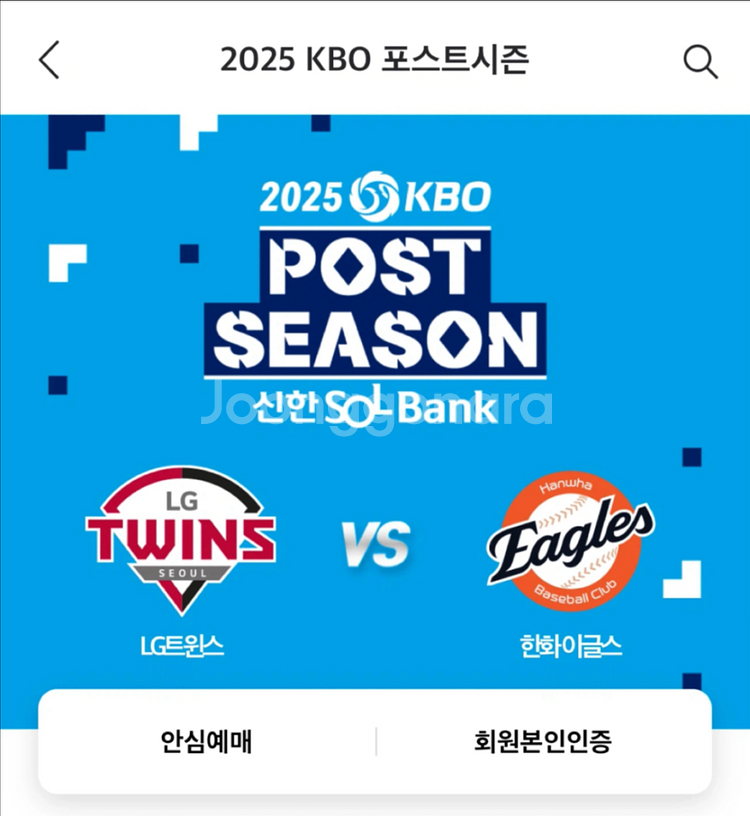The image size is (750, 816).
Task: Open 회원본인인증 verification
Action: (543, 742)
